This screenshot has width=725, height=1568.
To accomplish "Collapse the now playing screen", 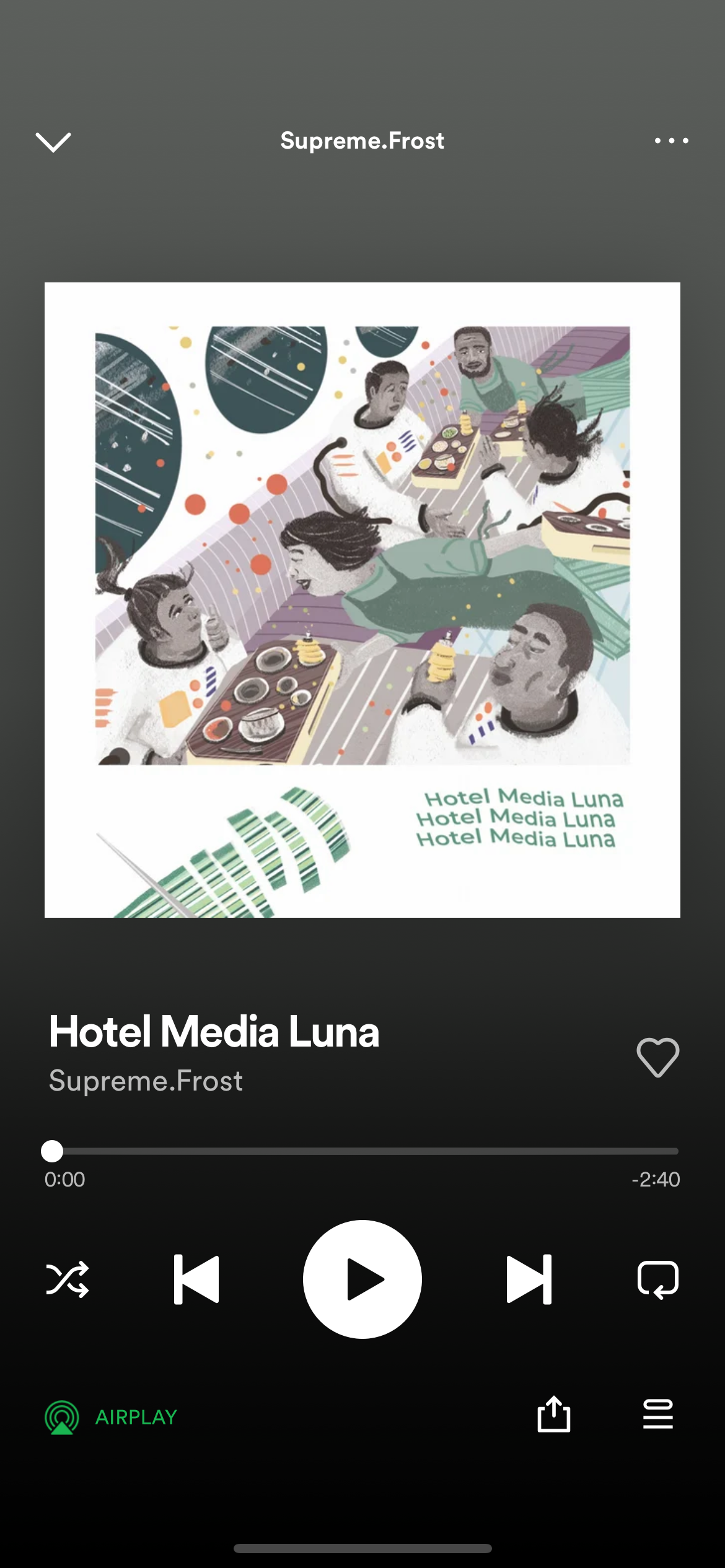I will point(53,142).
